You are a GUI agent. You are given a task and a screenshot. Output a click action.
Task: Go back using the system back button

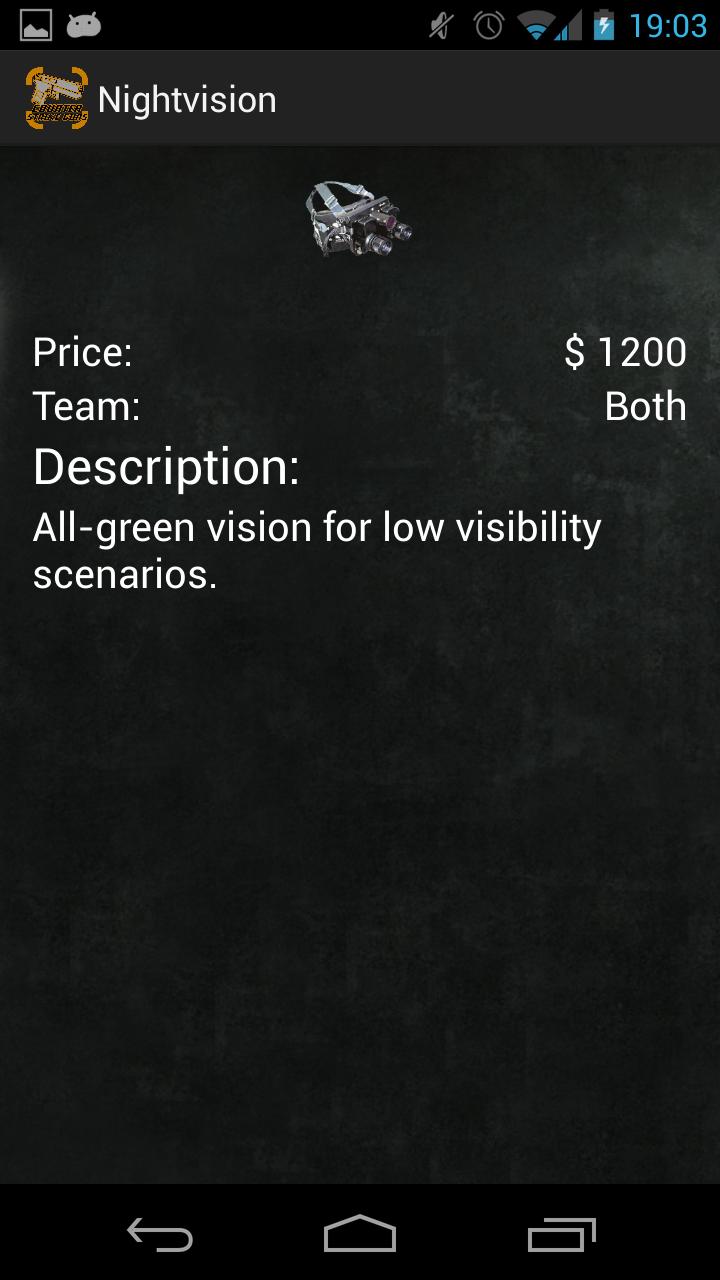pyautogui.click(x=160, y=1235)
